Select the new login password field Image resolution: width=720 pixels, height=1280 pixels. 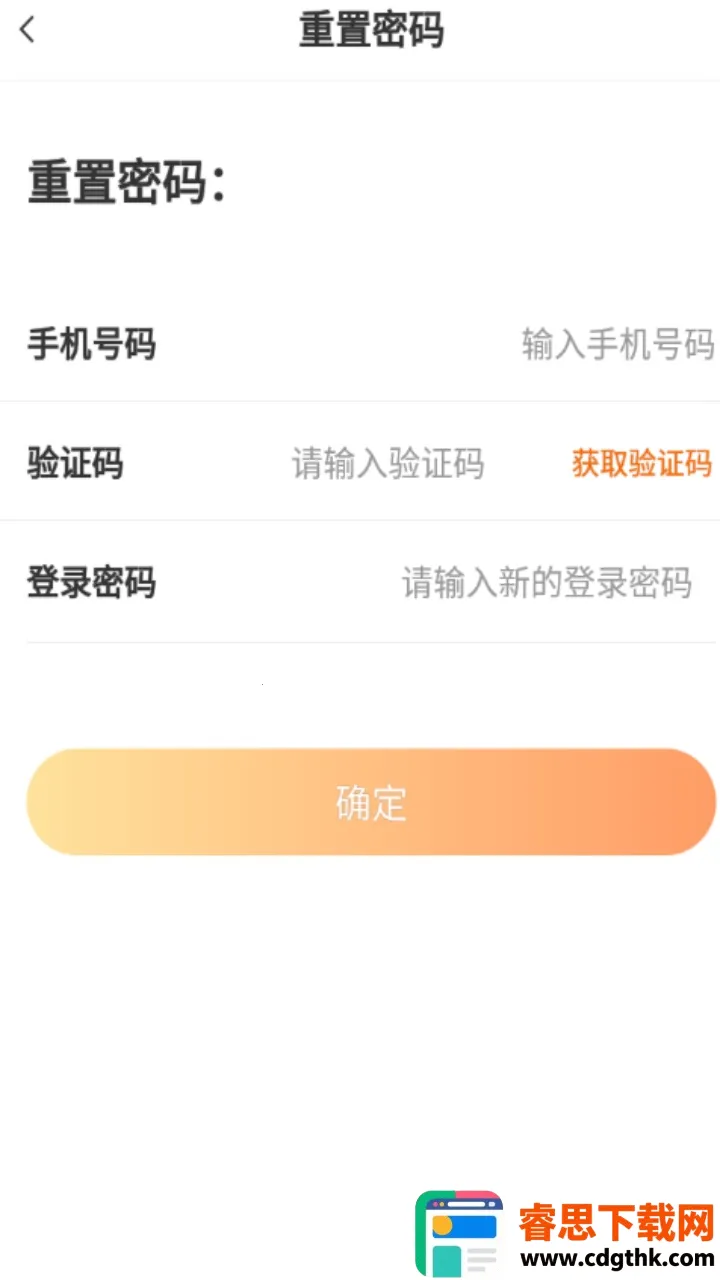pos(546,582)
